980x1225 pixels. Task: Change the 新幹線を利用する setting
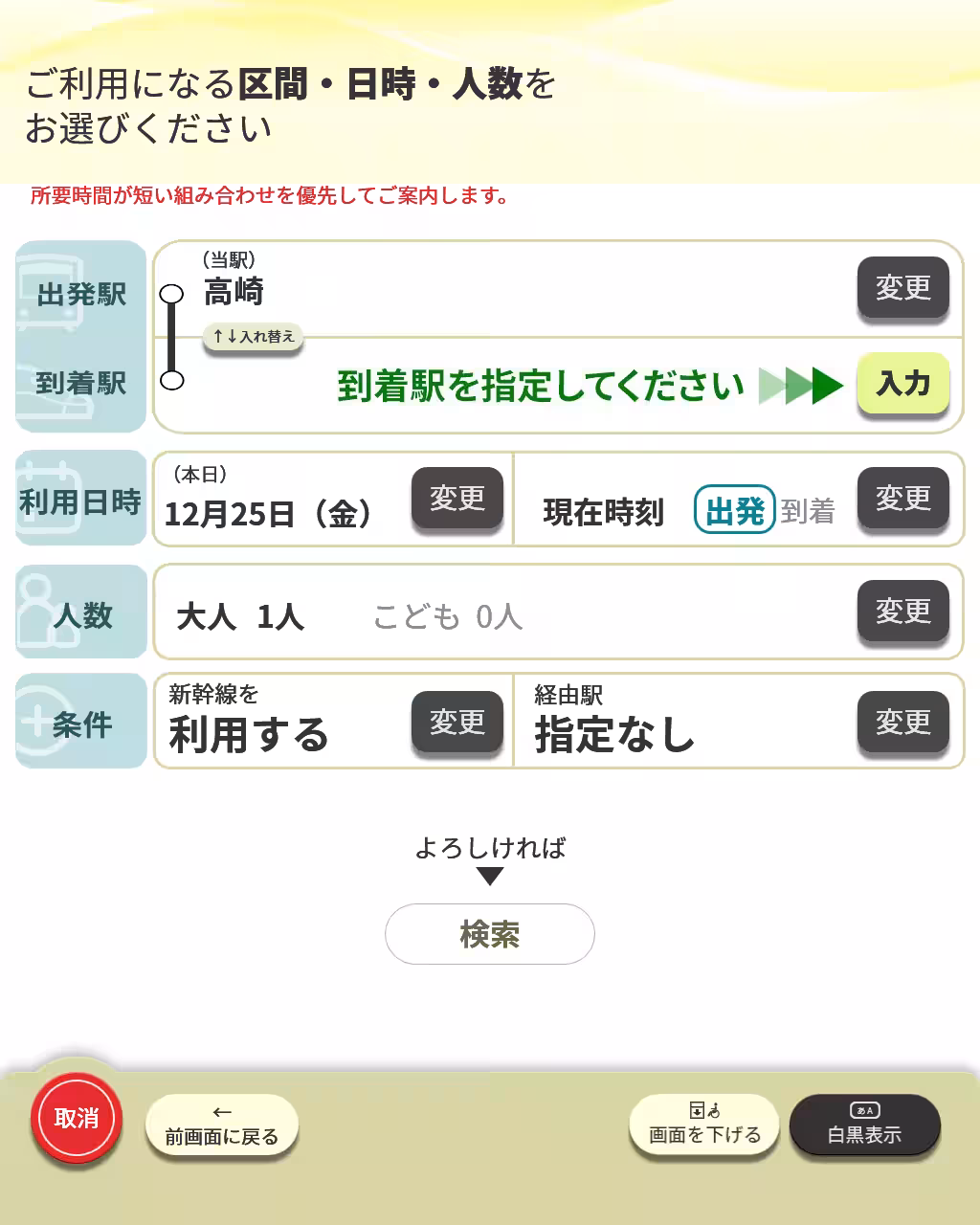(457, 723)
